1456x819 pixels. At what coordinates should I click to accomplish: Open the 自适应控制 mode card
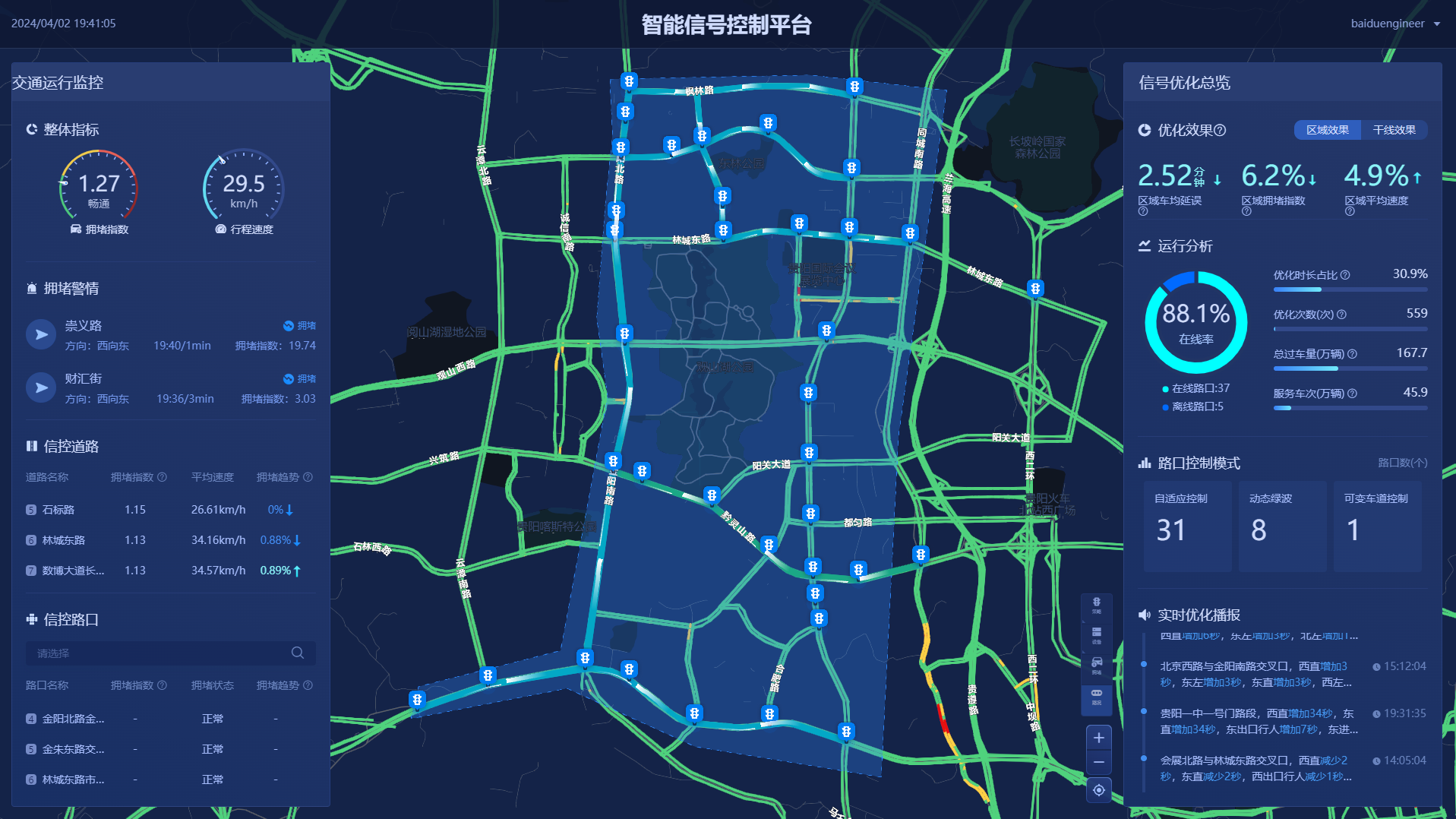click(1187, 526)
